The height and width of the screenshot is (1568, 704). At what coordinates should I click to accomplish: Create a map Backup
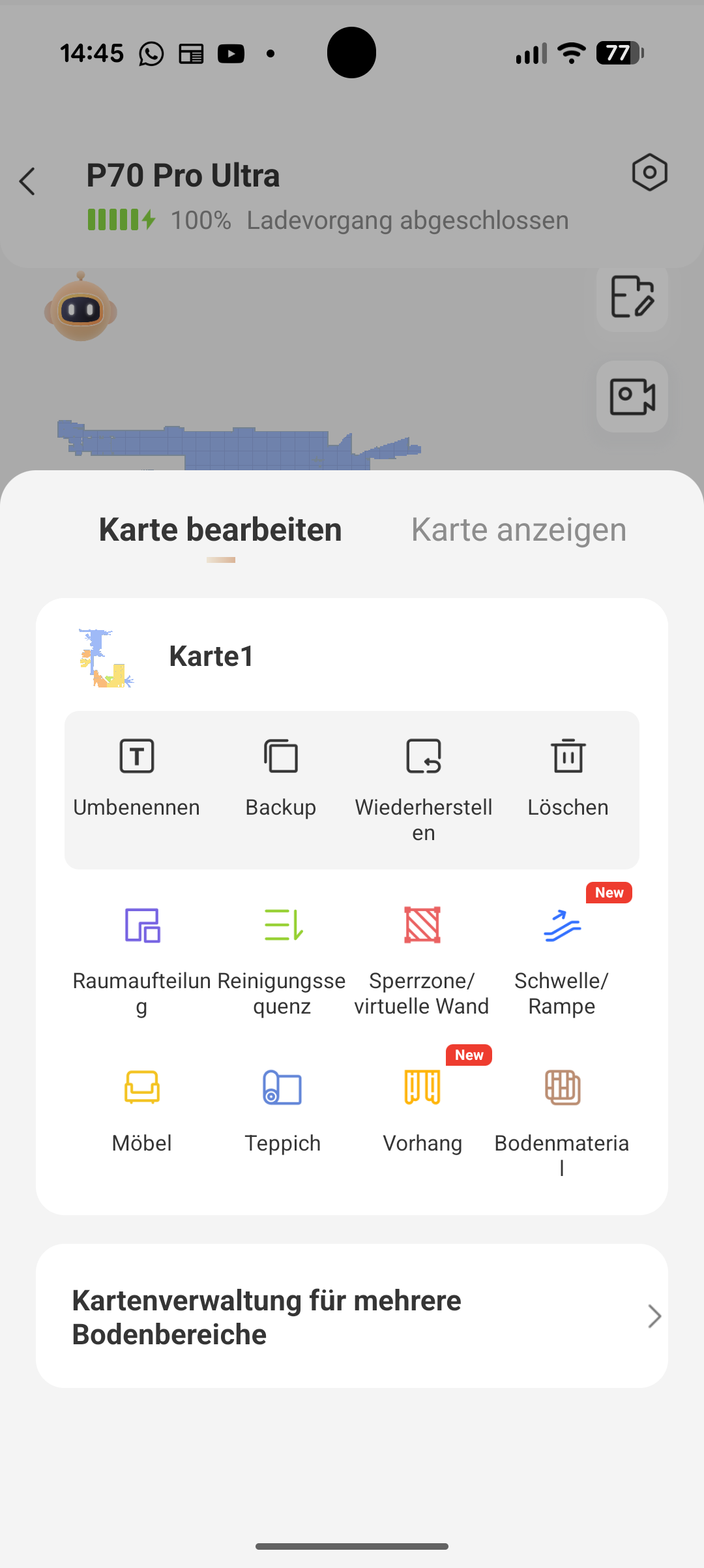pyautogui.click(x=281, y=777)
